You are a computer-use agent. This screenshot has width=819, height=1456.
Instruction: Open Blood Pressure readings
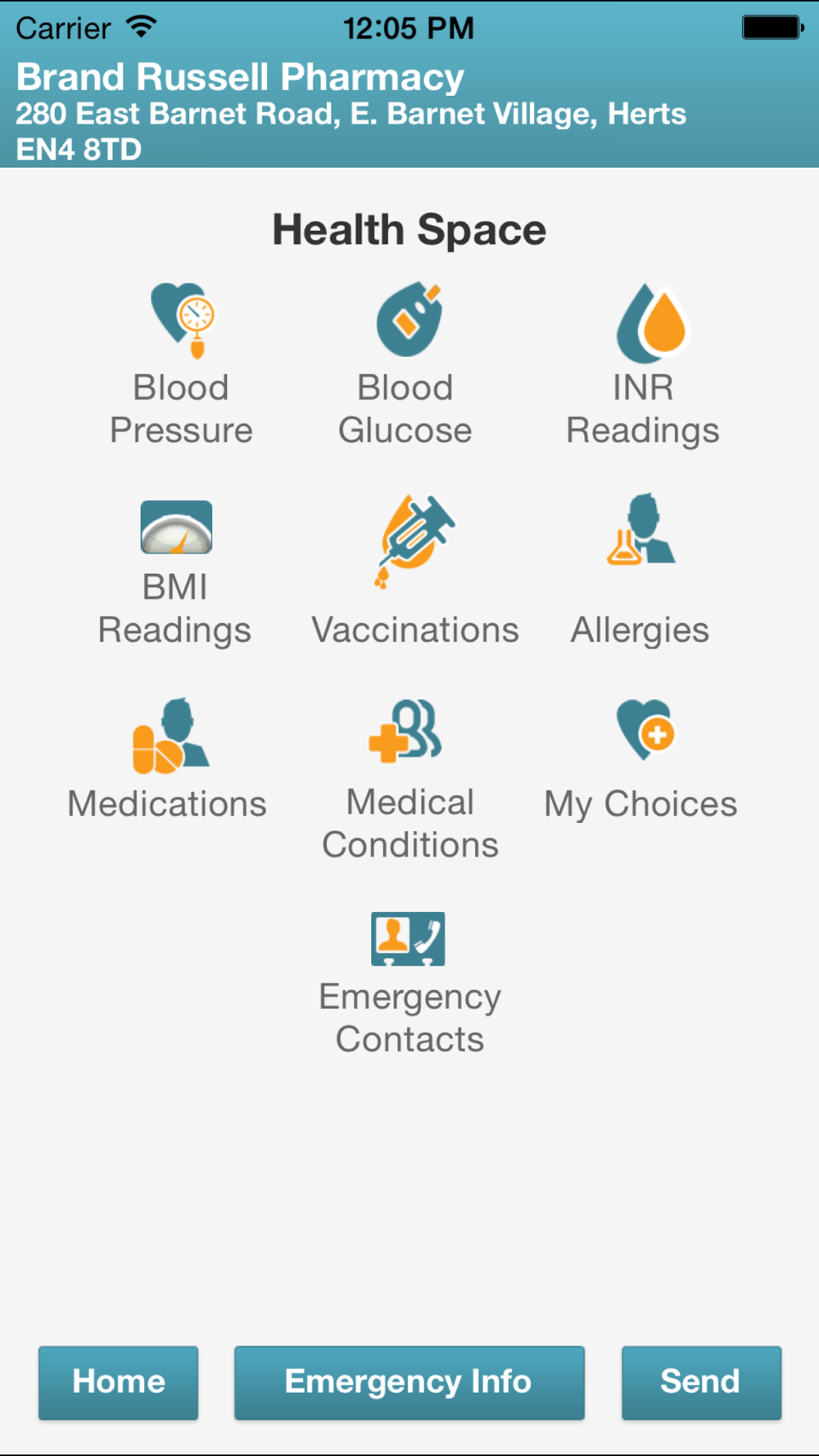(x=181, y=365)
